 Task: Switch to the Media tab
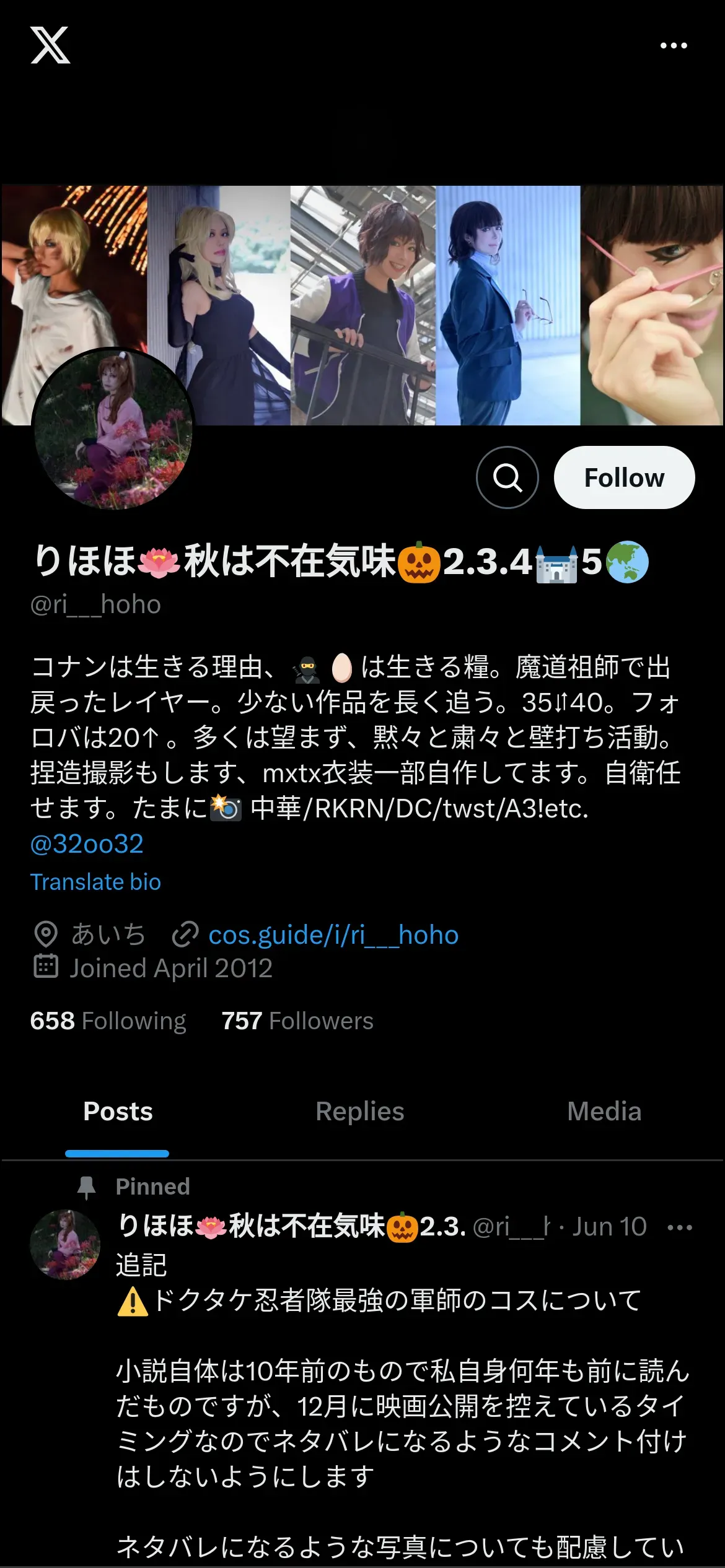coord(604,1112)
